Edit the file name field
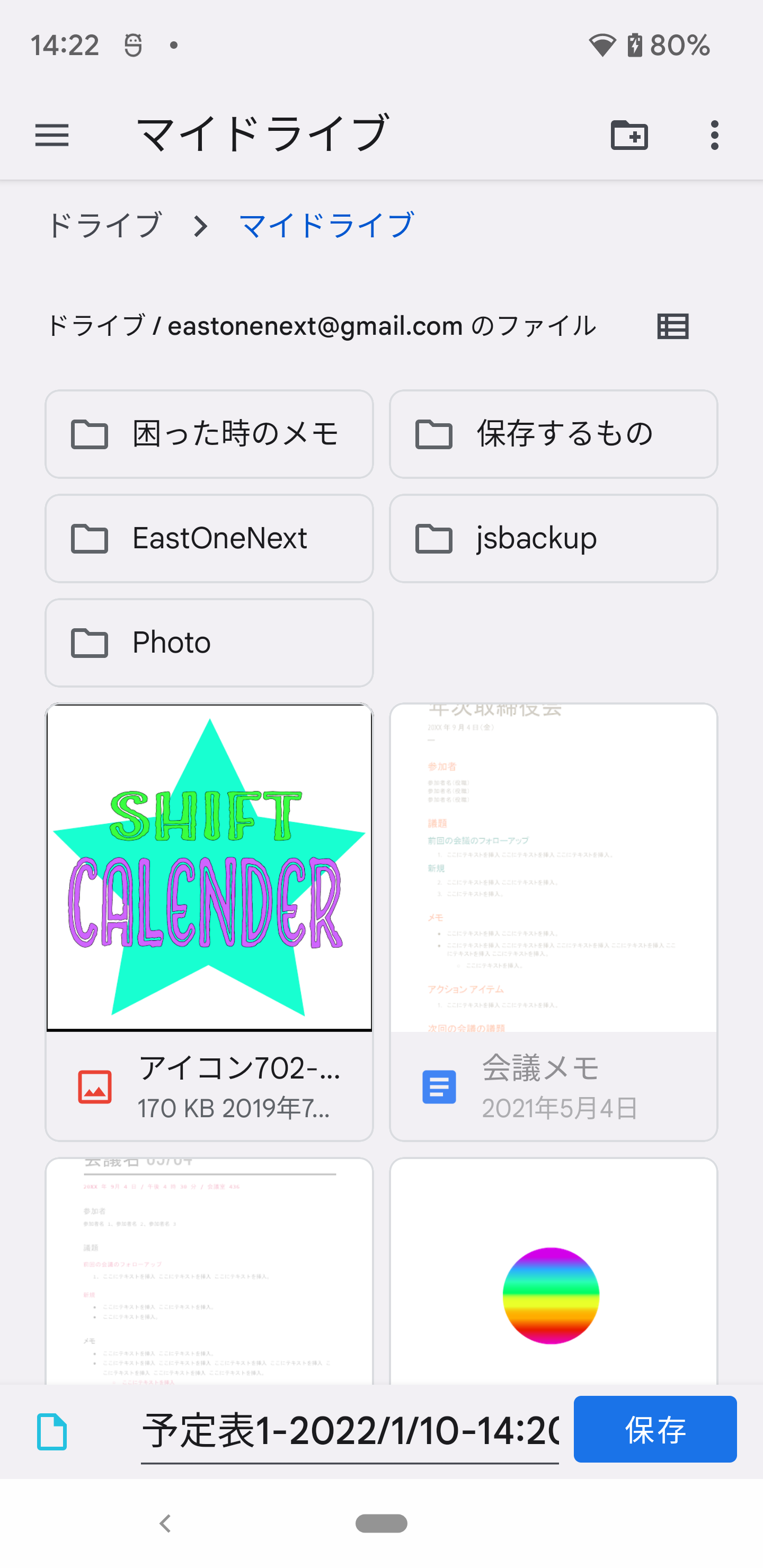This screenshot has width=763, height=1568. (x=350, y=1430)
